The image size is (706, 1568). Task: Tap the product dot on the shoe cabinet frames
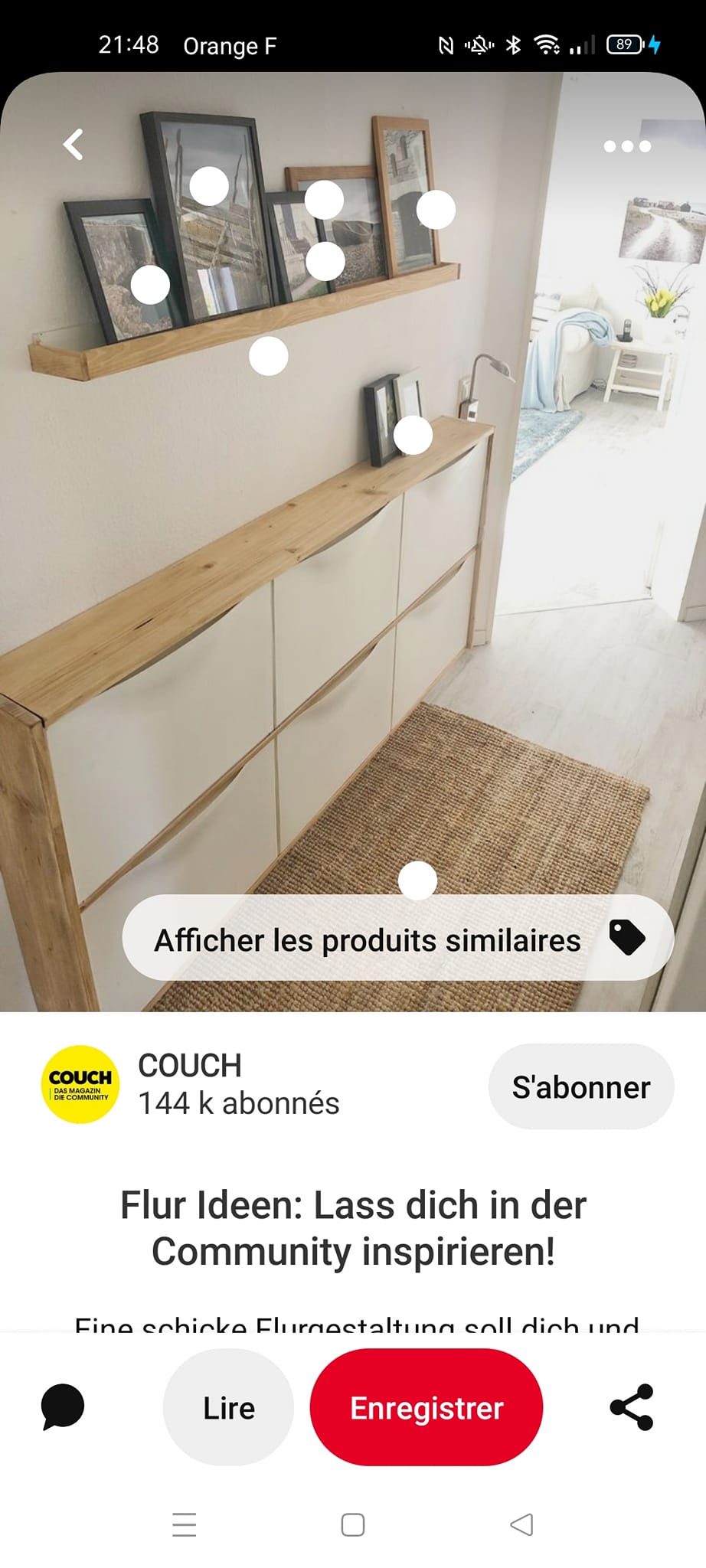pos(413,436)
